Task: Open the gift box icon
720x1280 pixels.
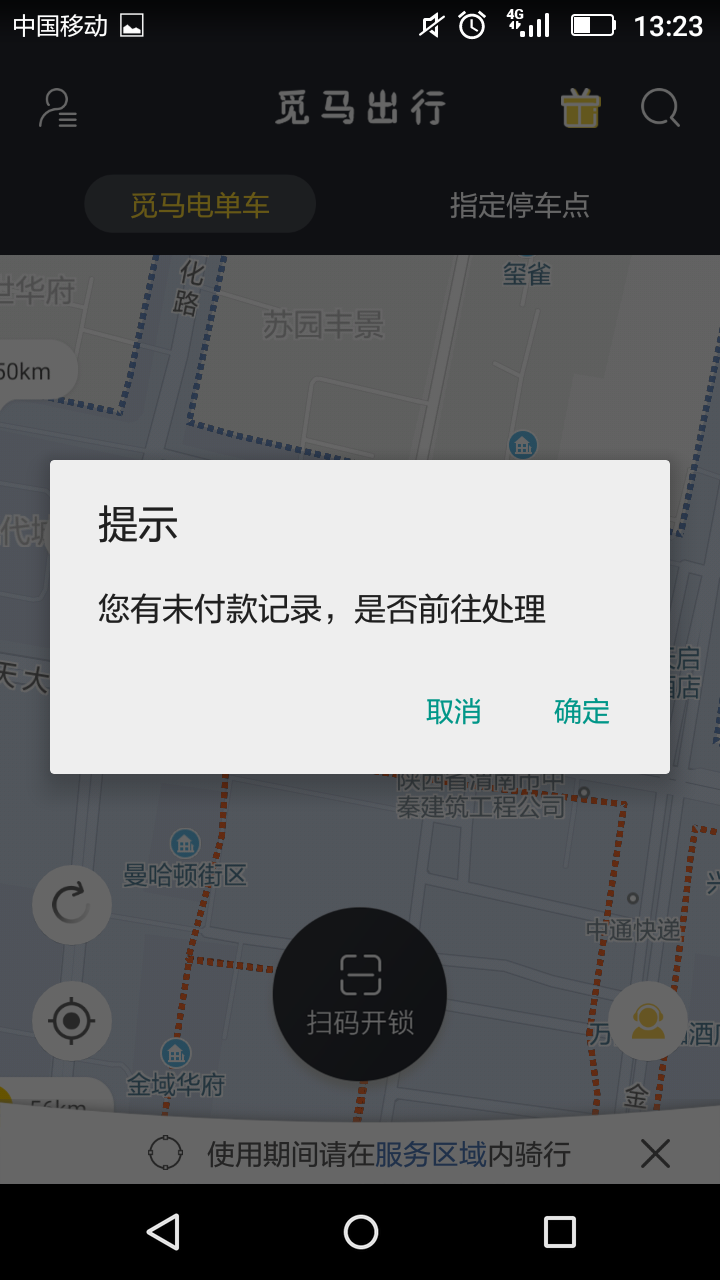Action: pyautogui.click(x=580, y=108)
